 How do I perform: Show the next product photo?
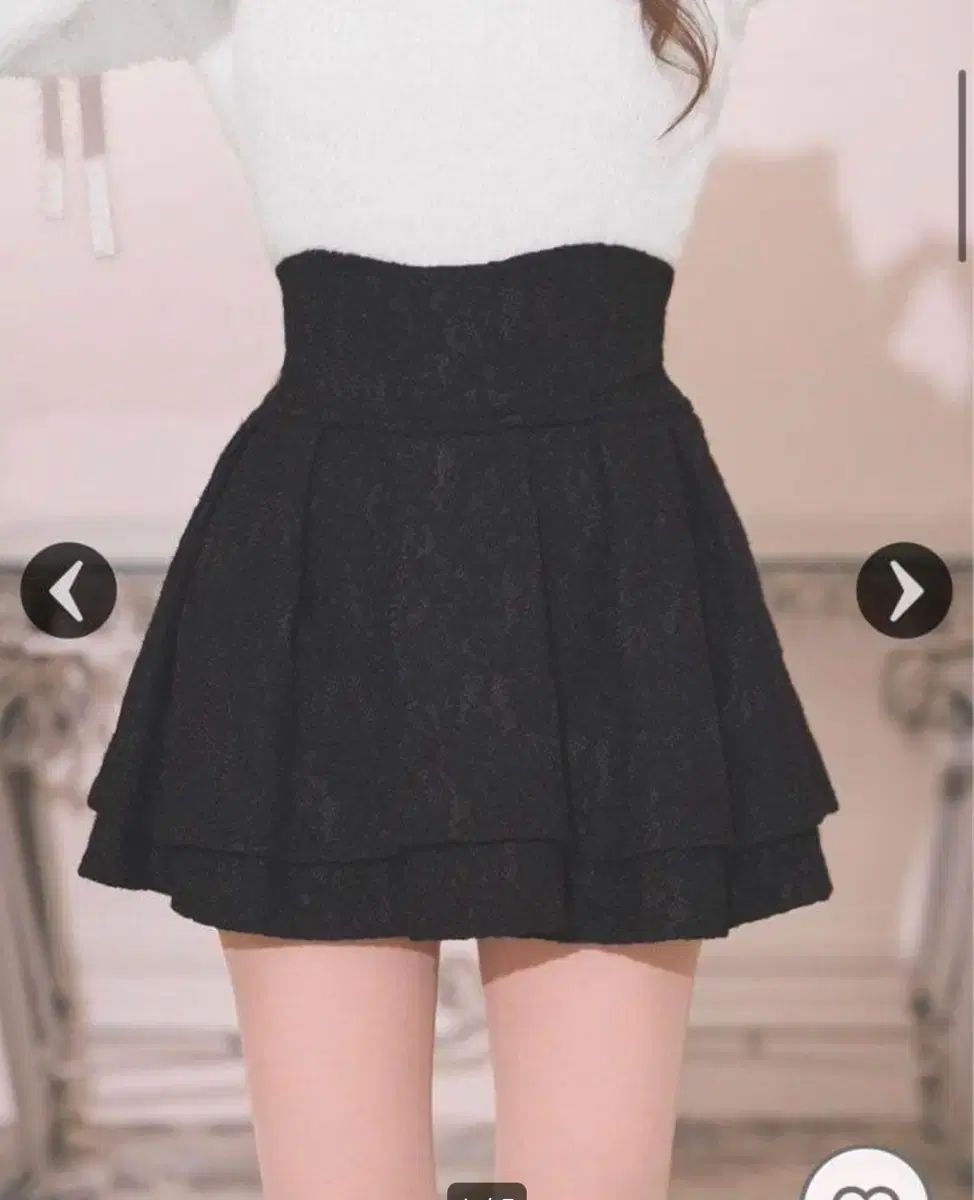904,590
